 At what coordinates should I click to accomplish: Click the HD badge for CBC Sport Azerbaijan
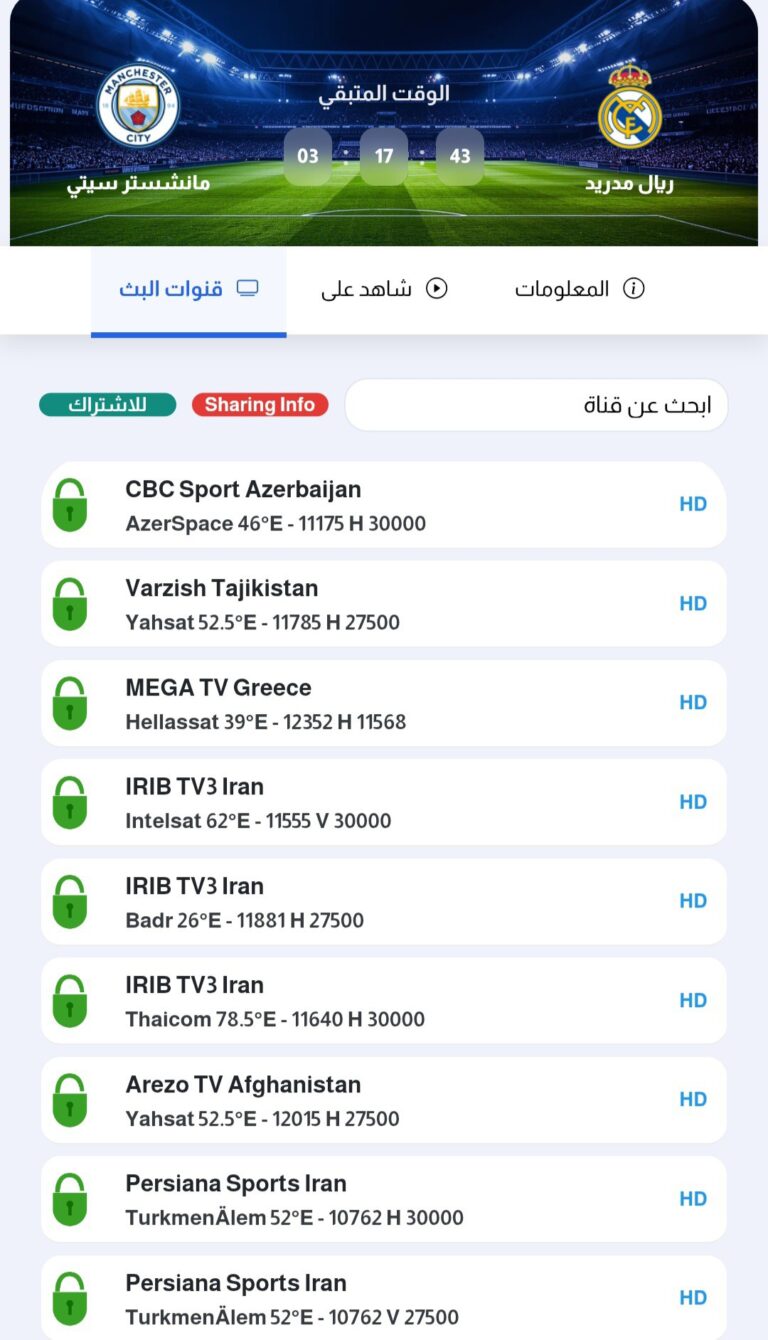pos(692,504)
